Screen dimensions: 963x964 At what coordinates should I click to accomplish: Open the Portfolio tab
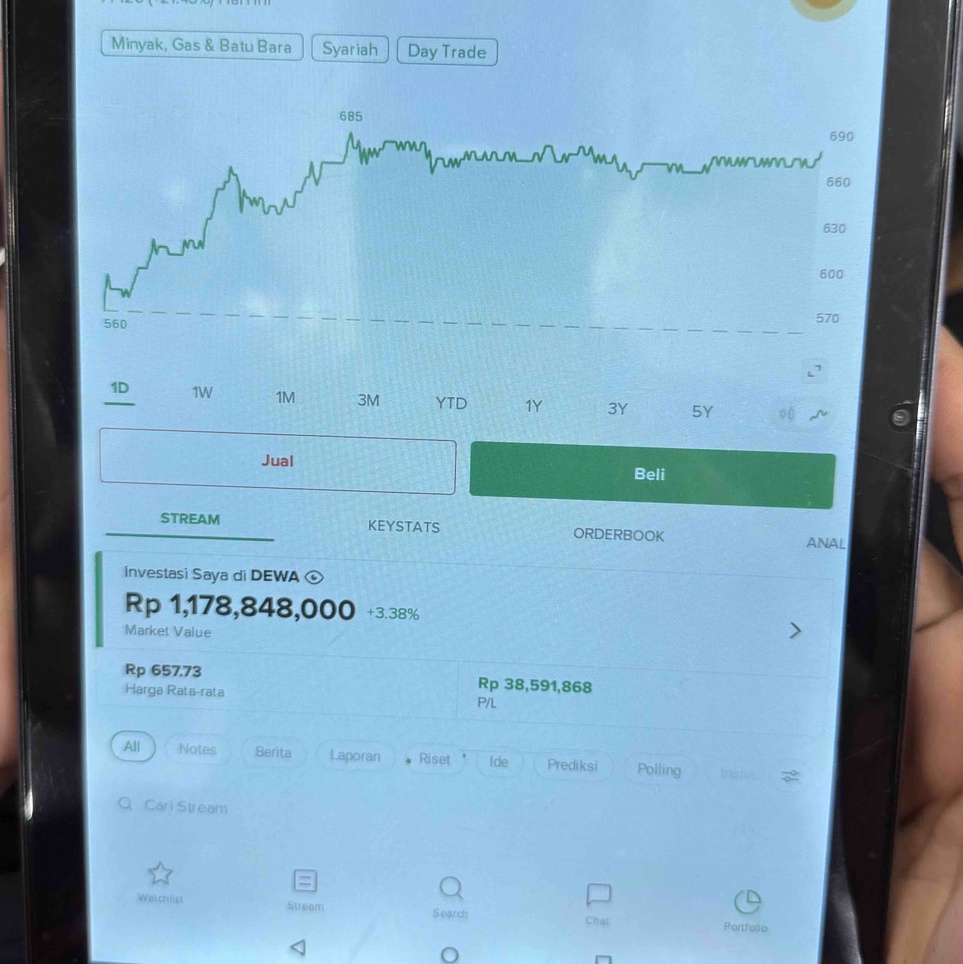pyautogui.click(x=746, y=909)
